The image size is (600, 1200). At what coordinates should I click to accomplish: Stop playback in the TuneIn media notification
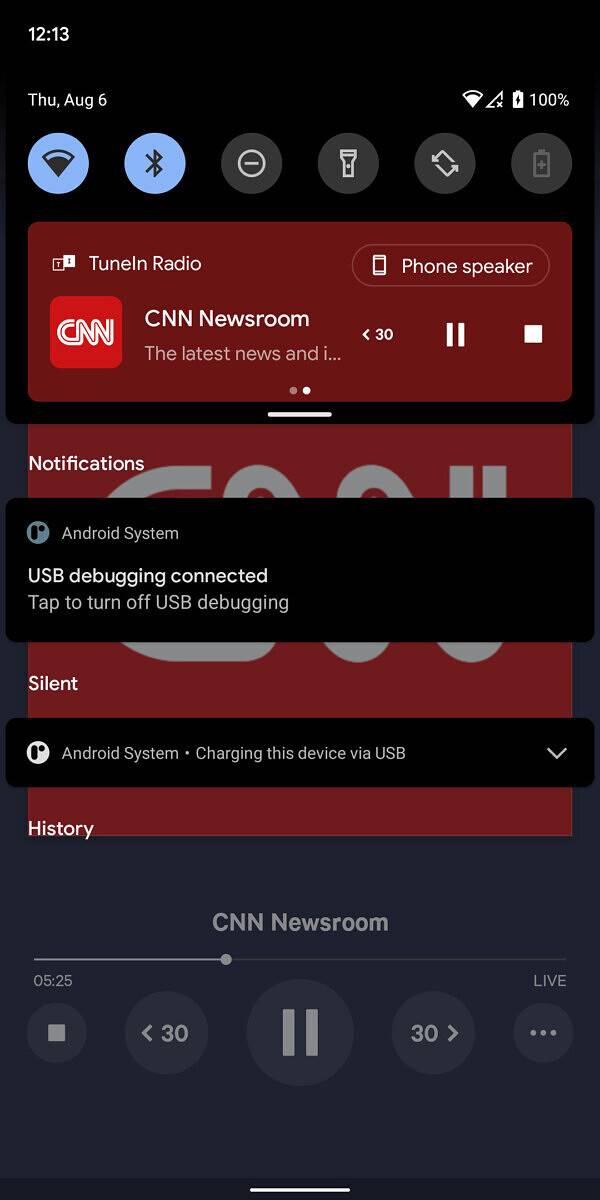click(533, 334)
